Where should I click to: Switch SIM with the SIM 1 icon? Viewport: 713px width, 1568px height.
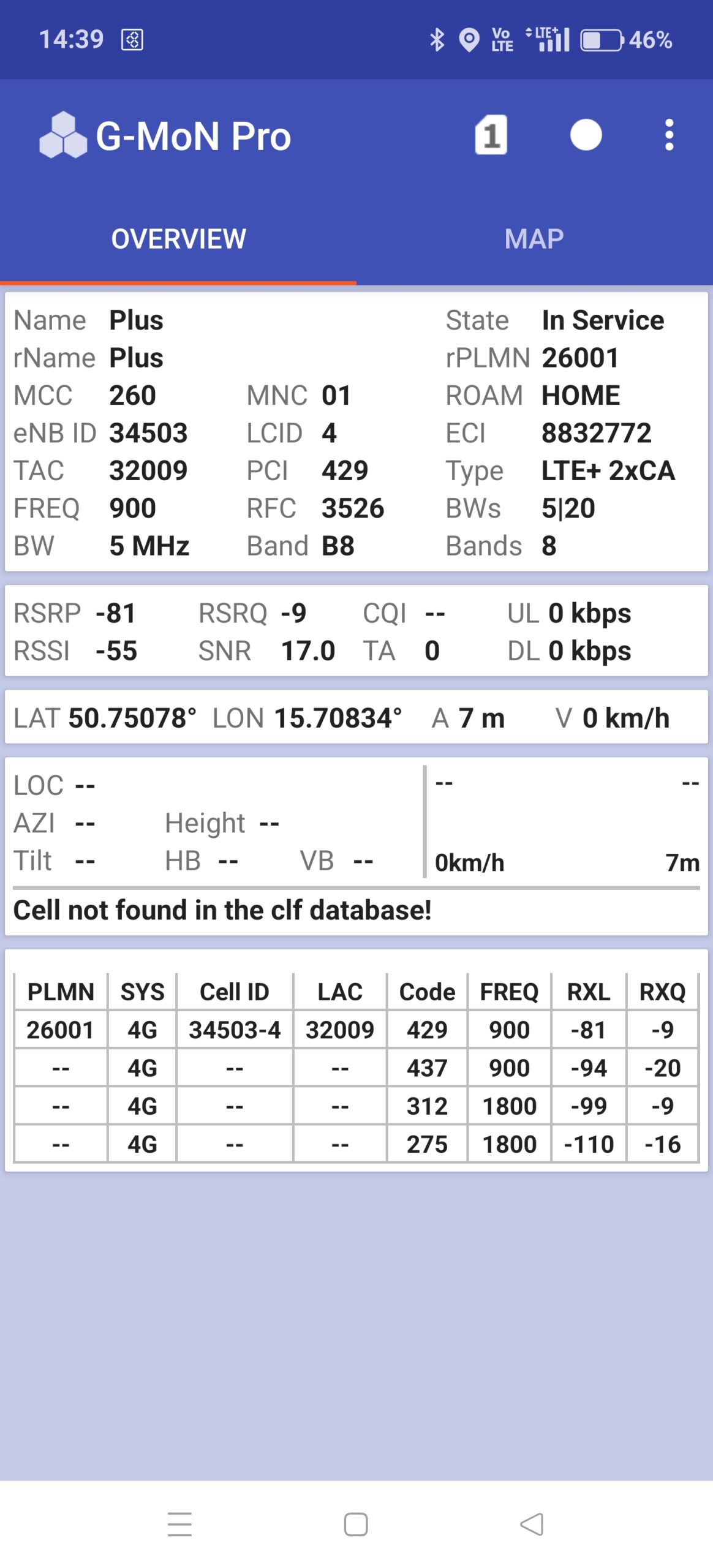491,135
